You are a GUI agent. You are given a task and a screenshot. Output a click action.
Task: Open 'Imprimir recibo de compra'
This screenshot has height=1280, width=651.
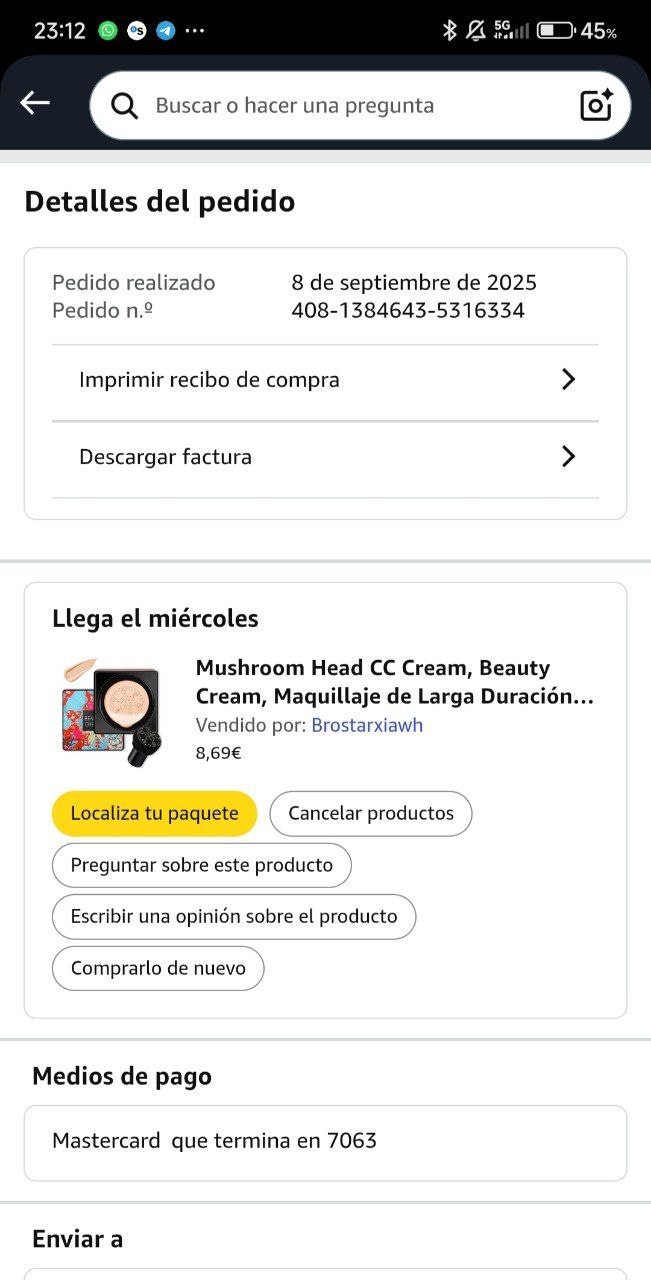point(325,380)
